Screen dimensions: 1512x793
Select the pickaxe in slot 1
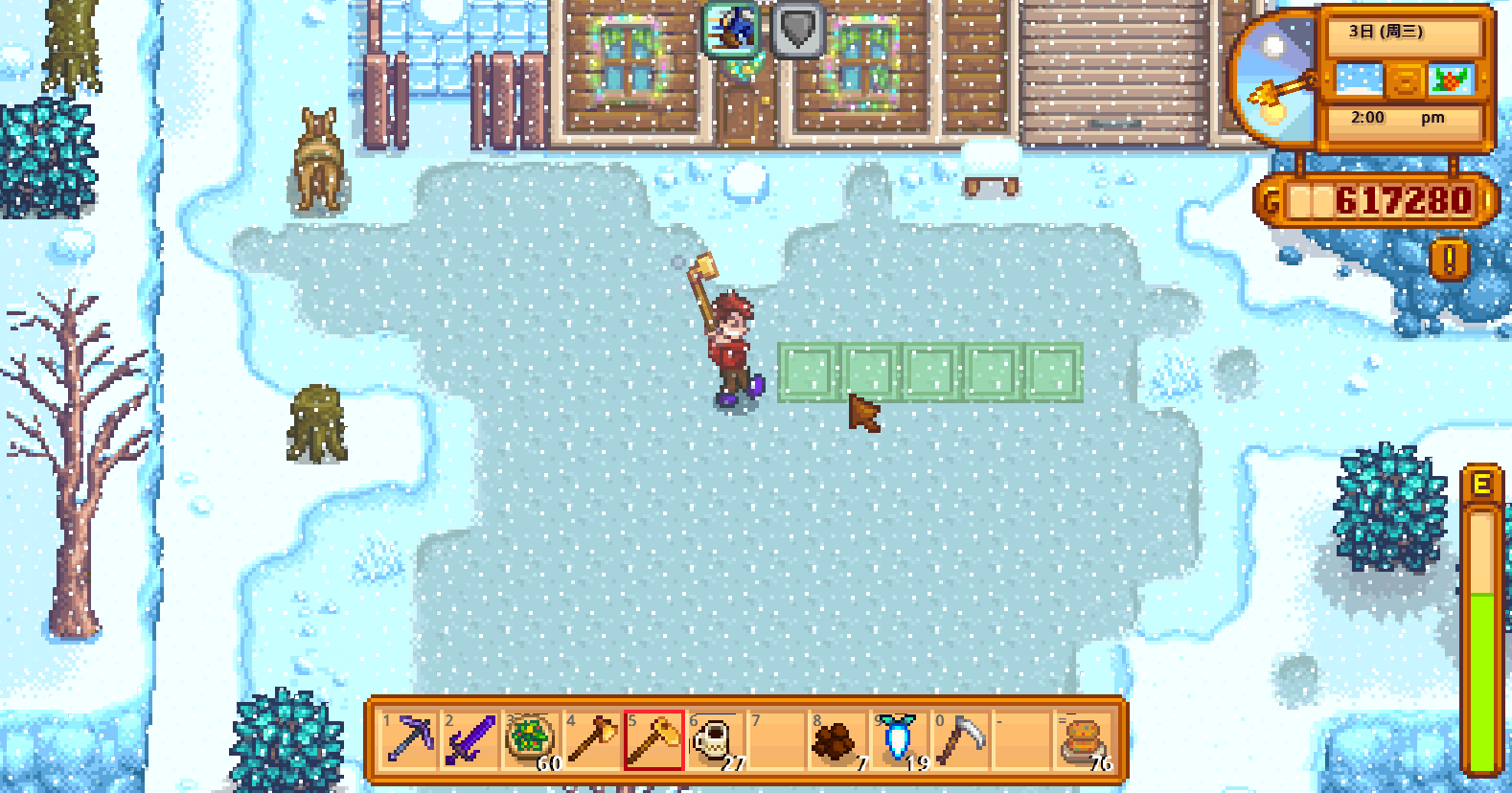[x=410, y=739]
